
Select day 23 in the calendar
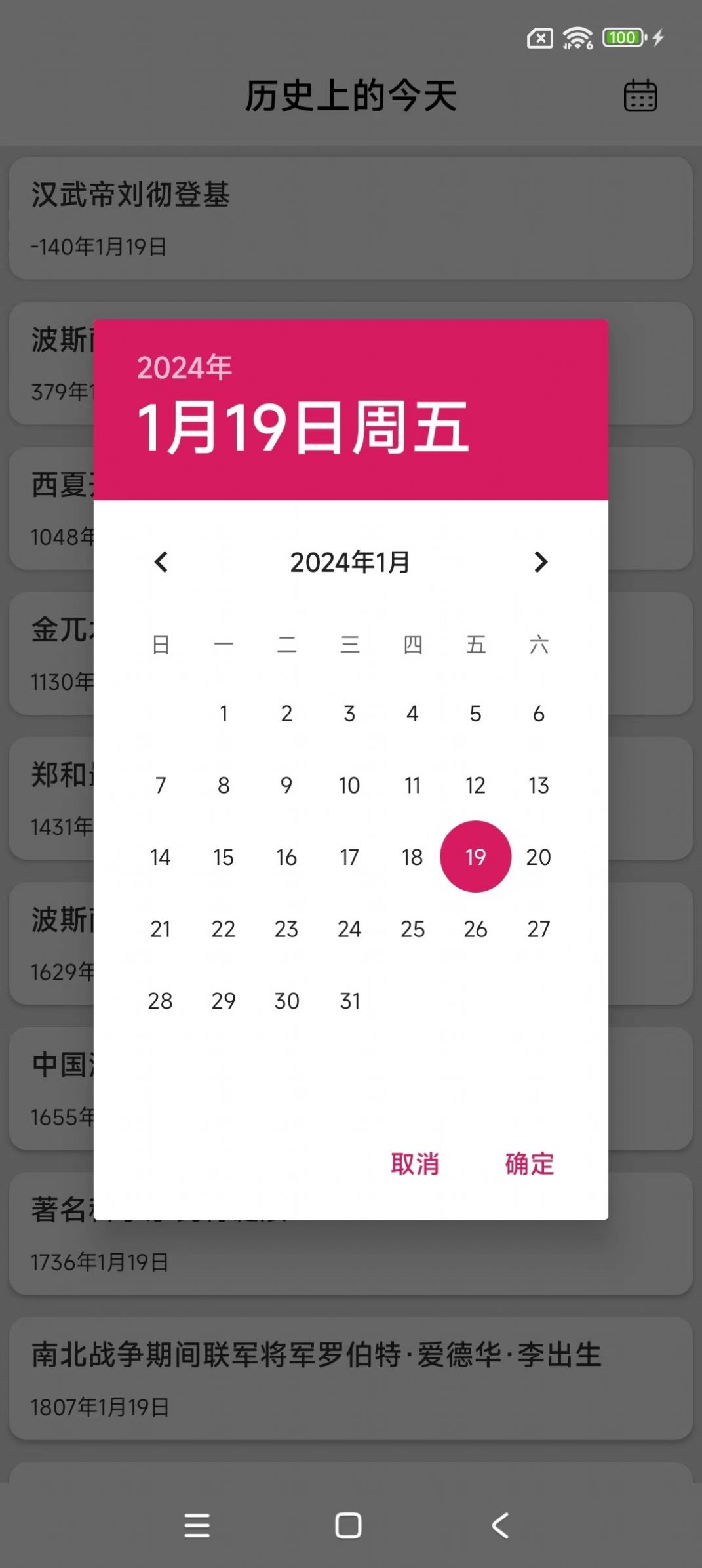(286, 929)
